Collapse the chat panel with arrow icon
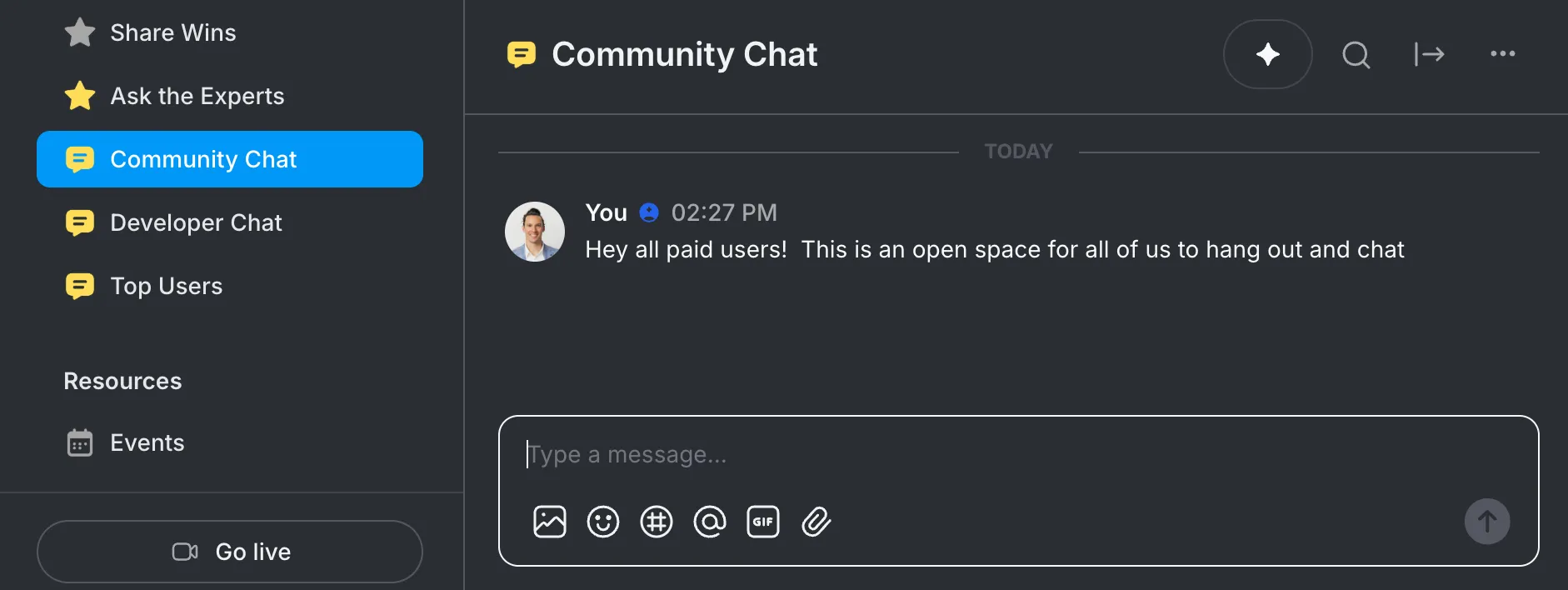 (1429, 55)
